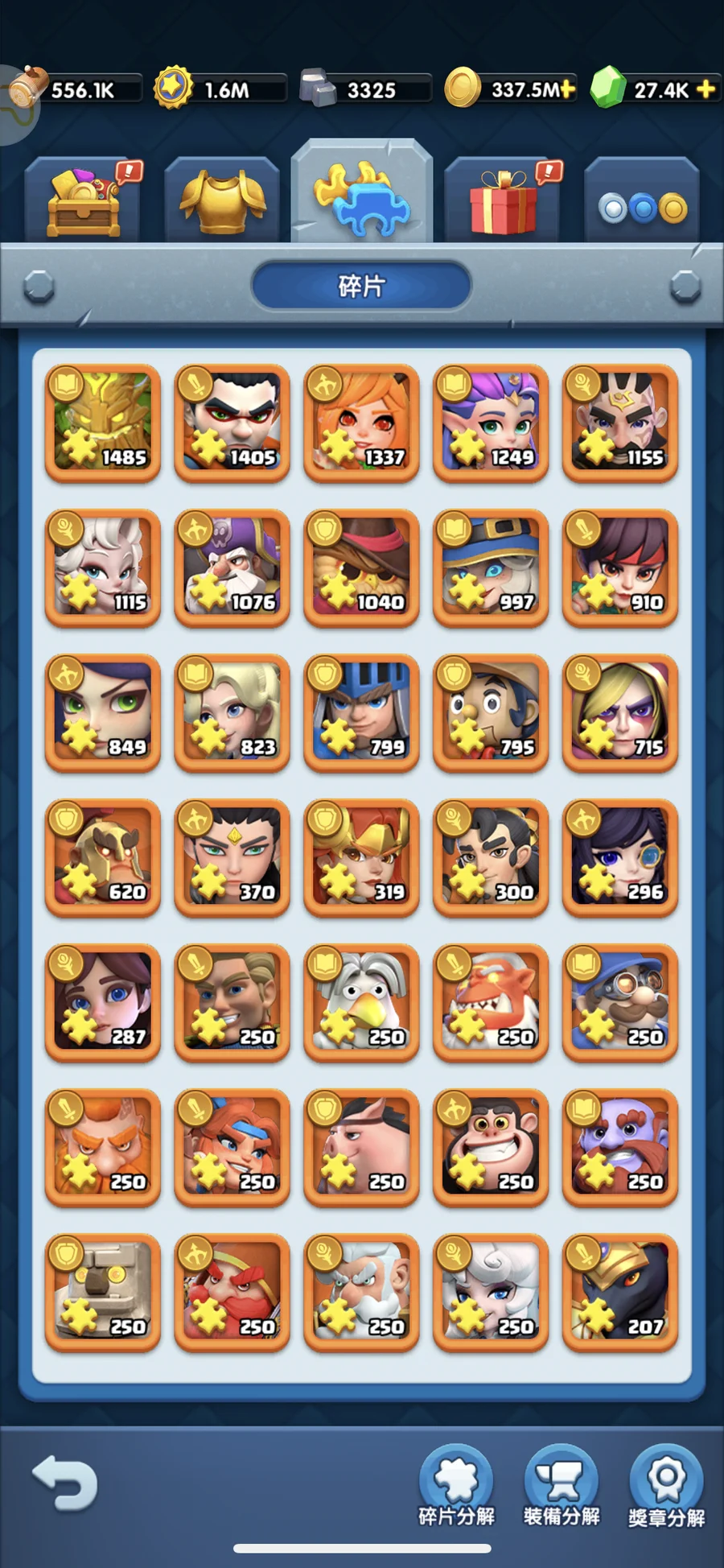Image resolution: width=724 pixels, height=1568 pixels.
Task: Open the hero shard with 287
Action: 102,1002
